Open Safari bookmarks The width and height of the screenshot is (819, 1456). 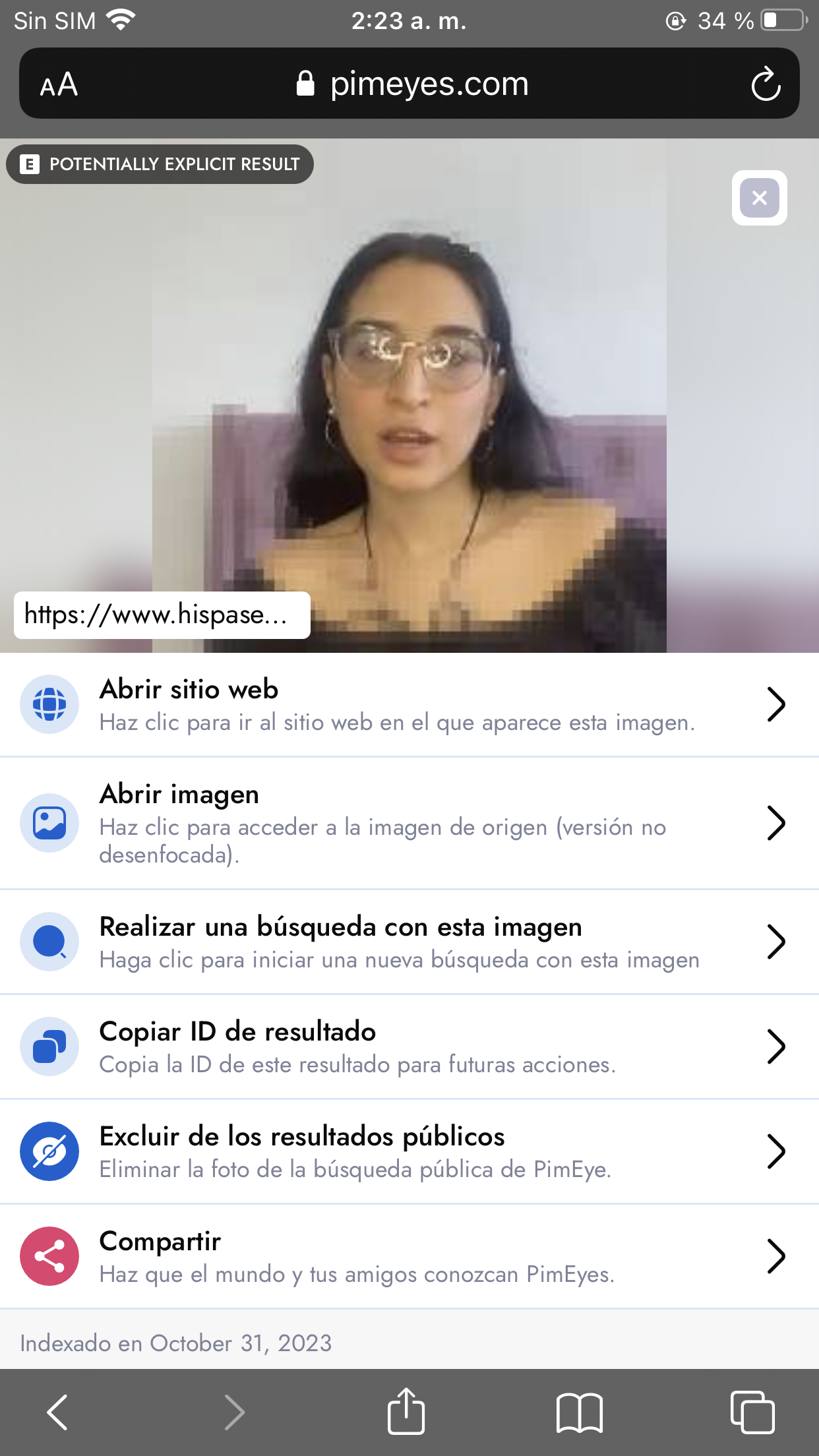pos(579,1412)
